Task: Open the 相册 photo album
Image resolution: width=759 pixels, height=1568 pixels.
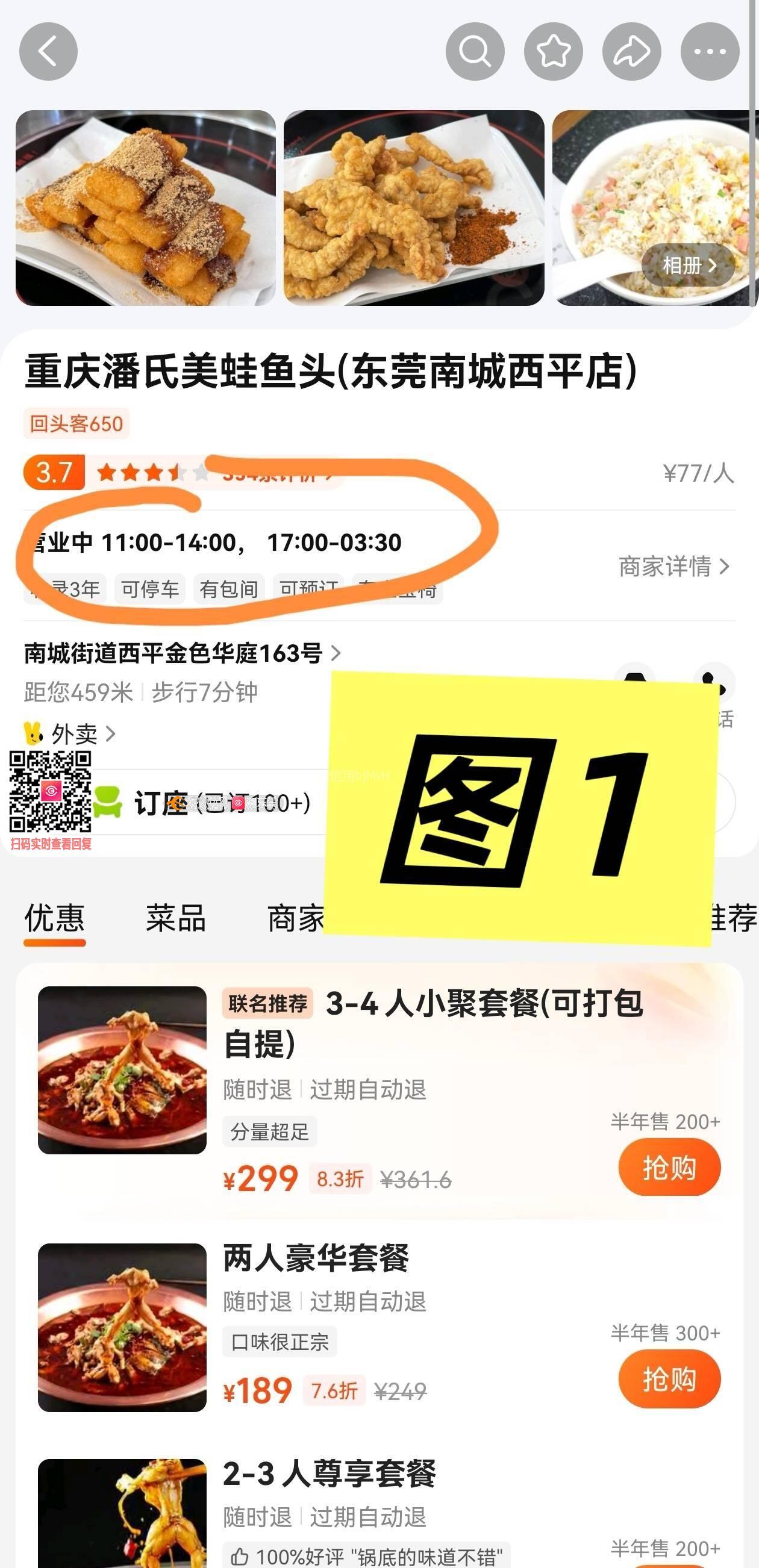Action: 689,266
